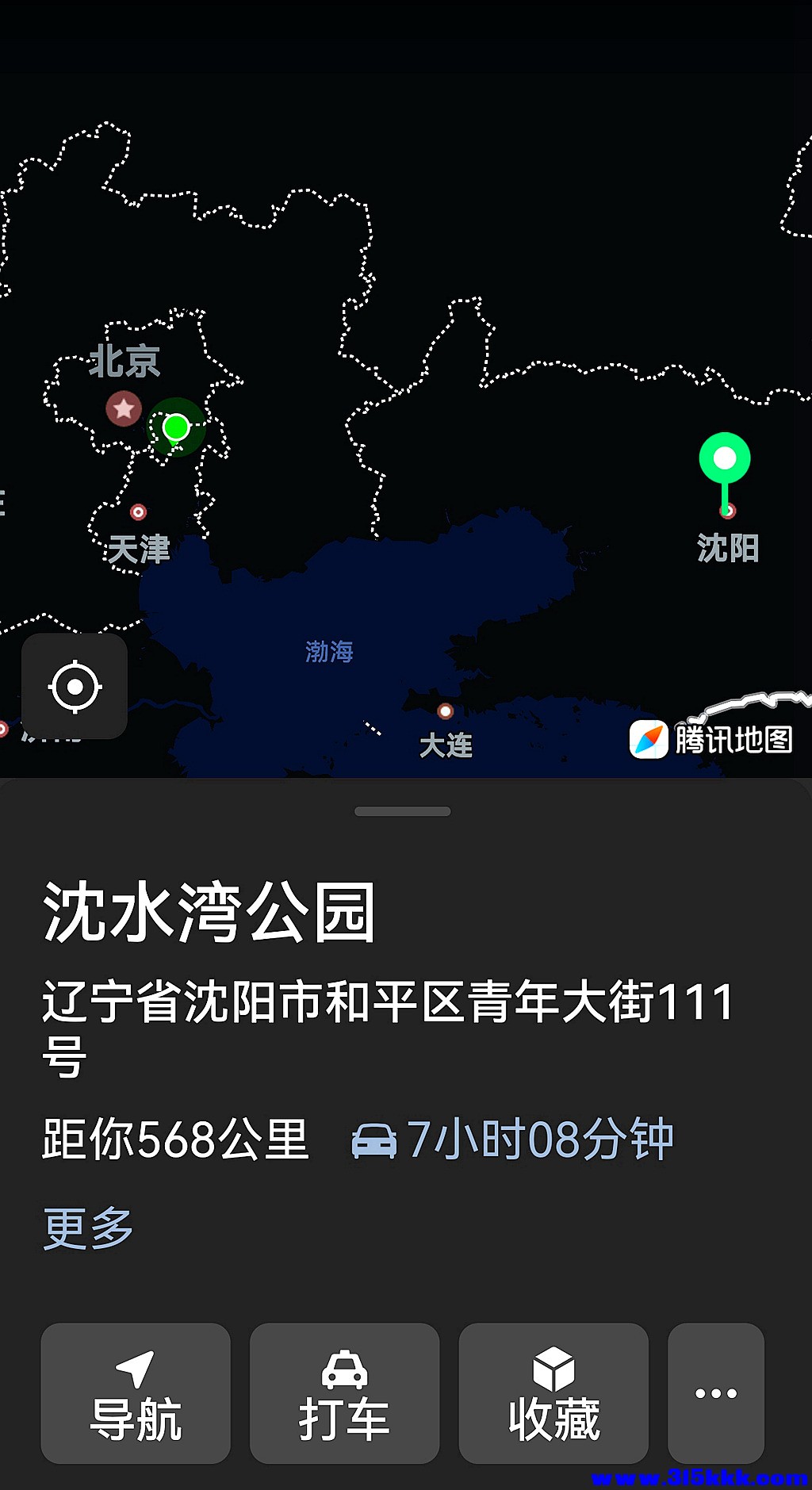Image resolution: width=812 pixels, height=1490 pixels.
Task: Tap the green location dot near 北京
Action: click(x=175, y=427)
